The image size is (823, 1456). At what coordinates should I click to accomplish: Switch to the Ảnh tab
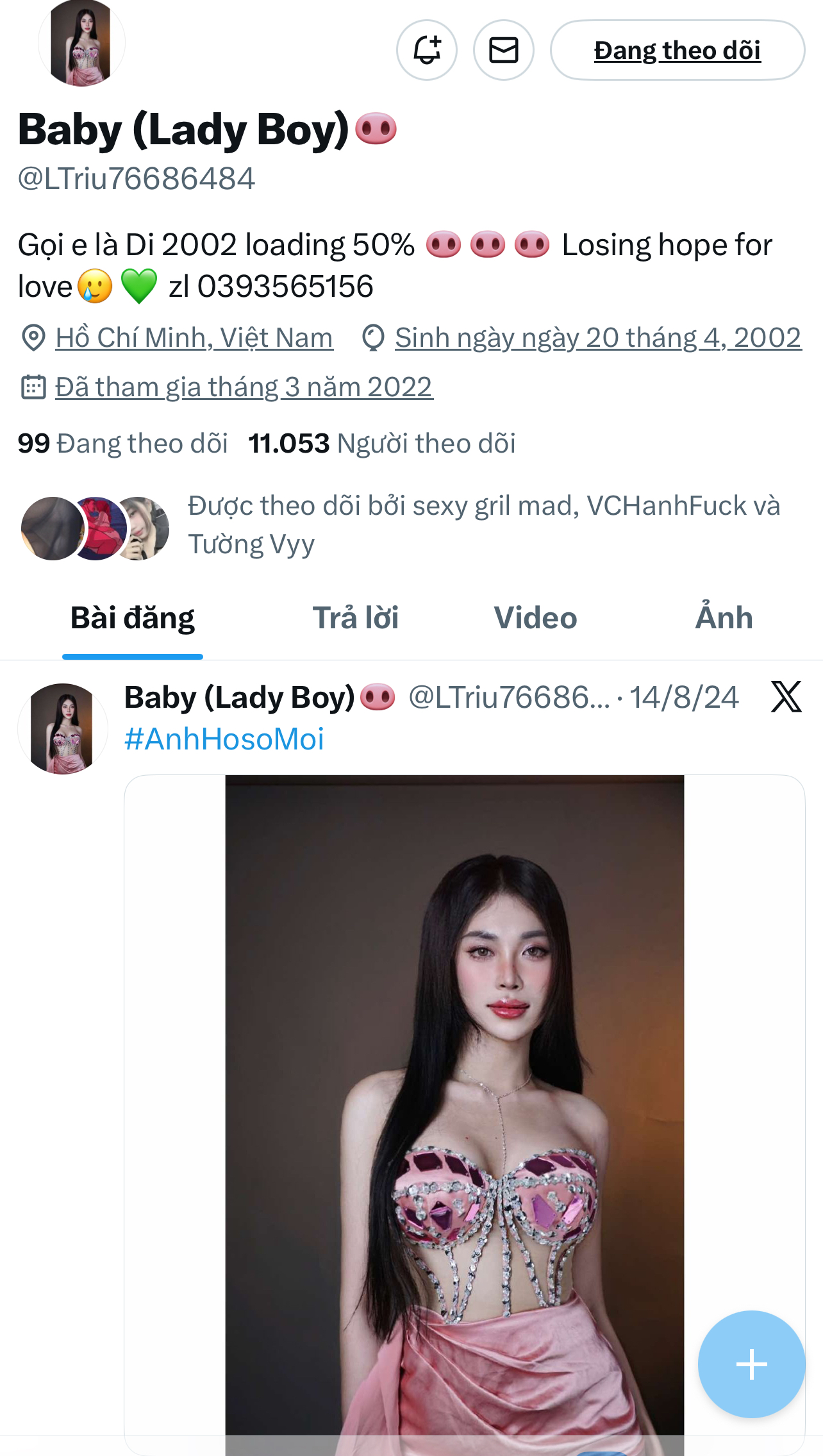(724, 619)
